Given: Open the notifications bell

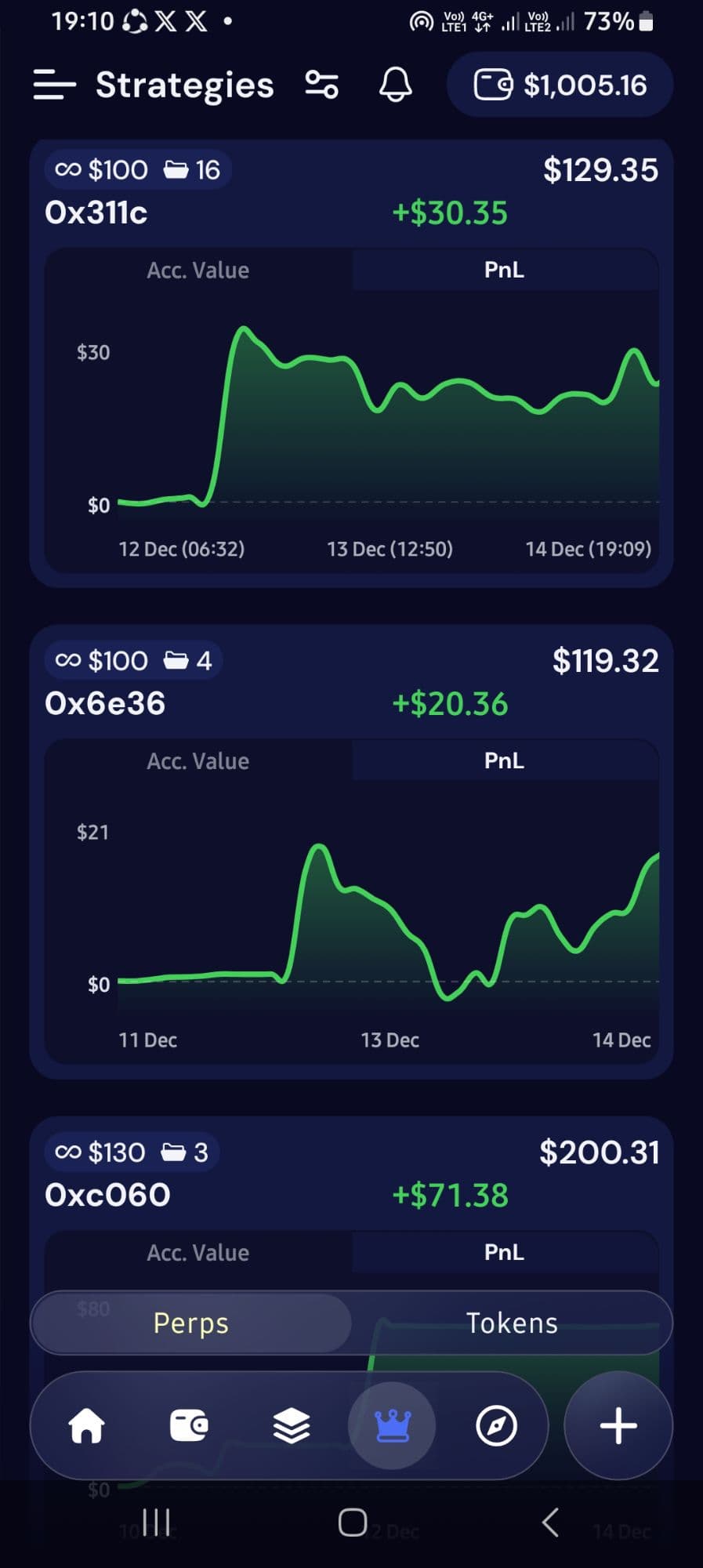Looking at the screenshot, I should pos(395,85).
